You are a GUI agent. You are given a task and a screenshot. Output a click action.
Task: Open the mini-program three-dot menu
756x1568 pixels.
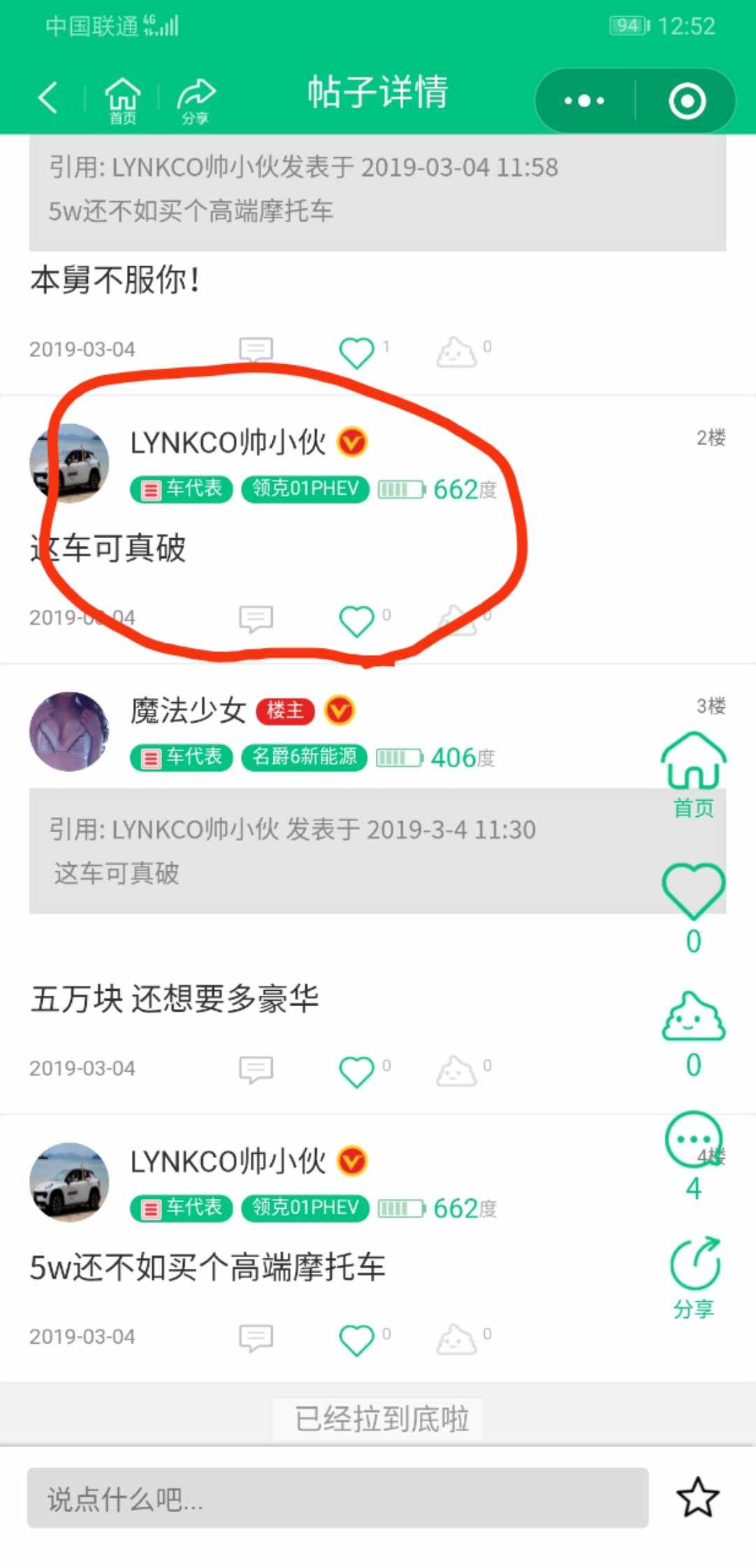tap(584, 101)
